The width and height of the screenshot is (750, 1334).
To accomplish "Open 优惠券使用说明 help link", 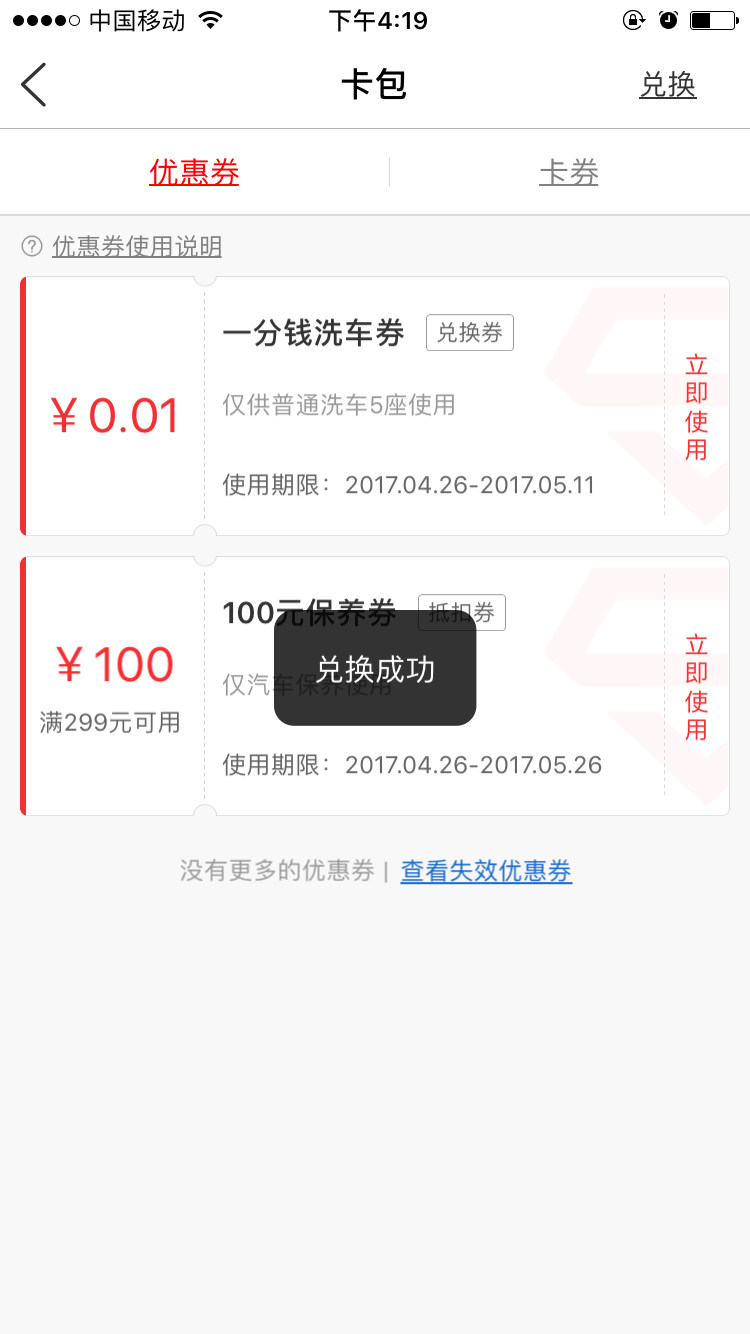I will pos(136,246).
